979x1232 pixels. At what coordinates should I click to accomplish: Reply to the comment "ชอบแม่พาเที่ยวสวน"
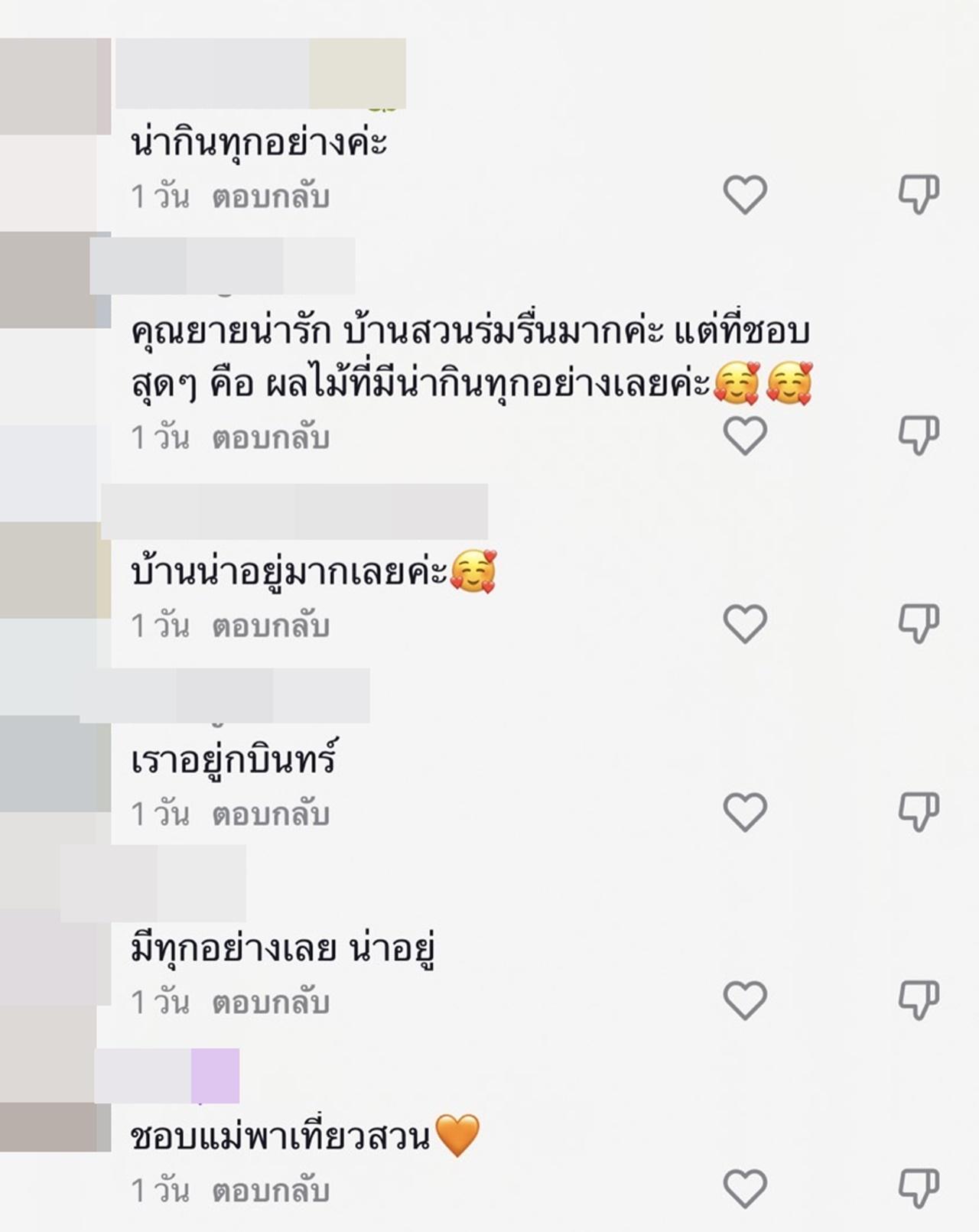tap(271, 1191)
